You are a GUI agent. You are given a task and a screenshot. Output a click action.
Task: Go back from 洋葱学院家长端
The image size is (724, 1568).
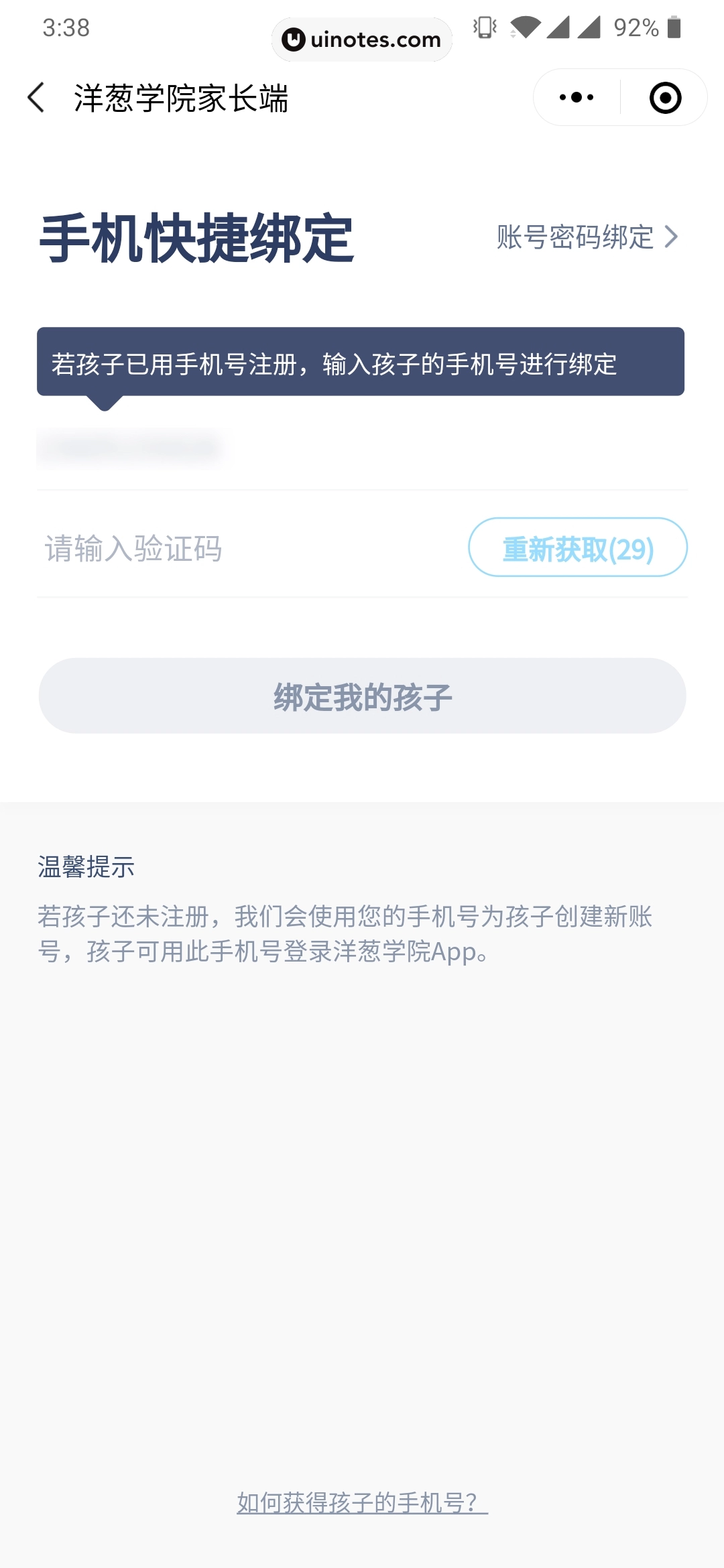click(37, 98)
